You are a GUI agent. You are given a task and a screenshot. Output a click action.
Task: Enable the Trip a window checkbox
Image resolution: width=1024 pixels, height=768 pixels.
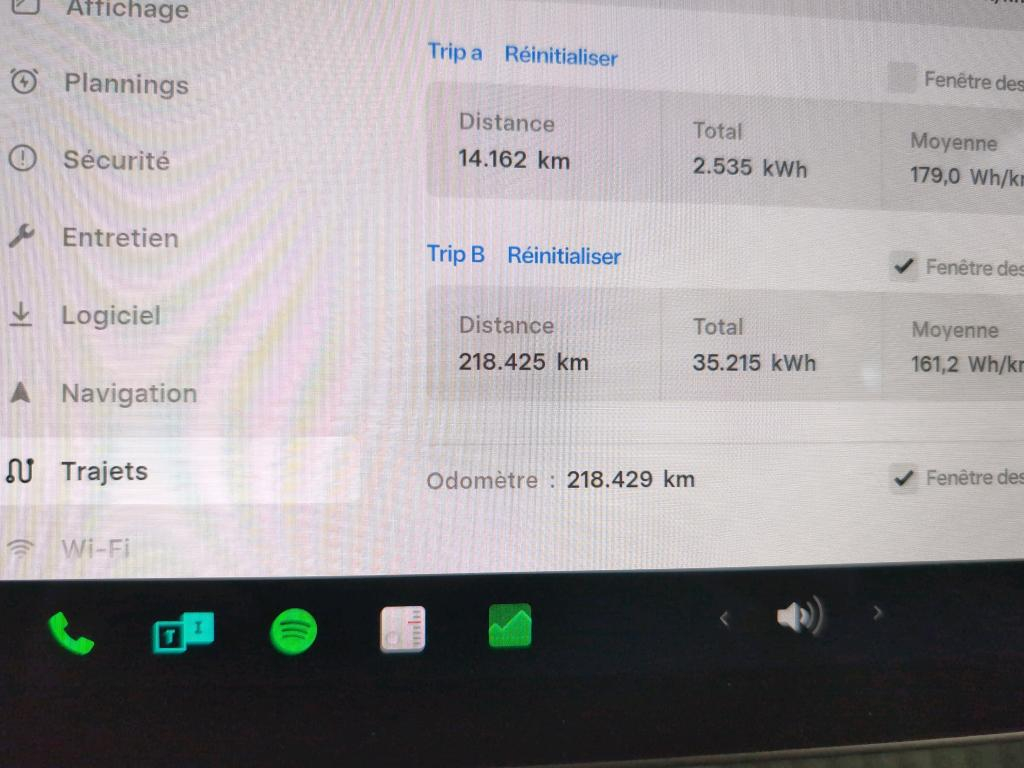903,78
